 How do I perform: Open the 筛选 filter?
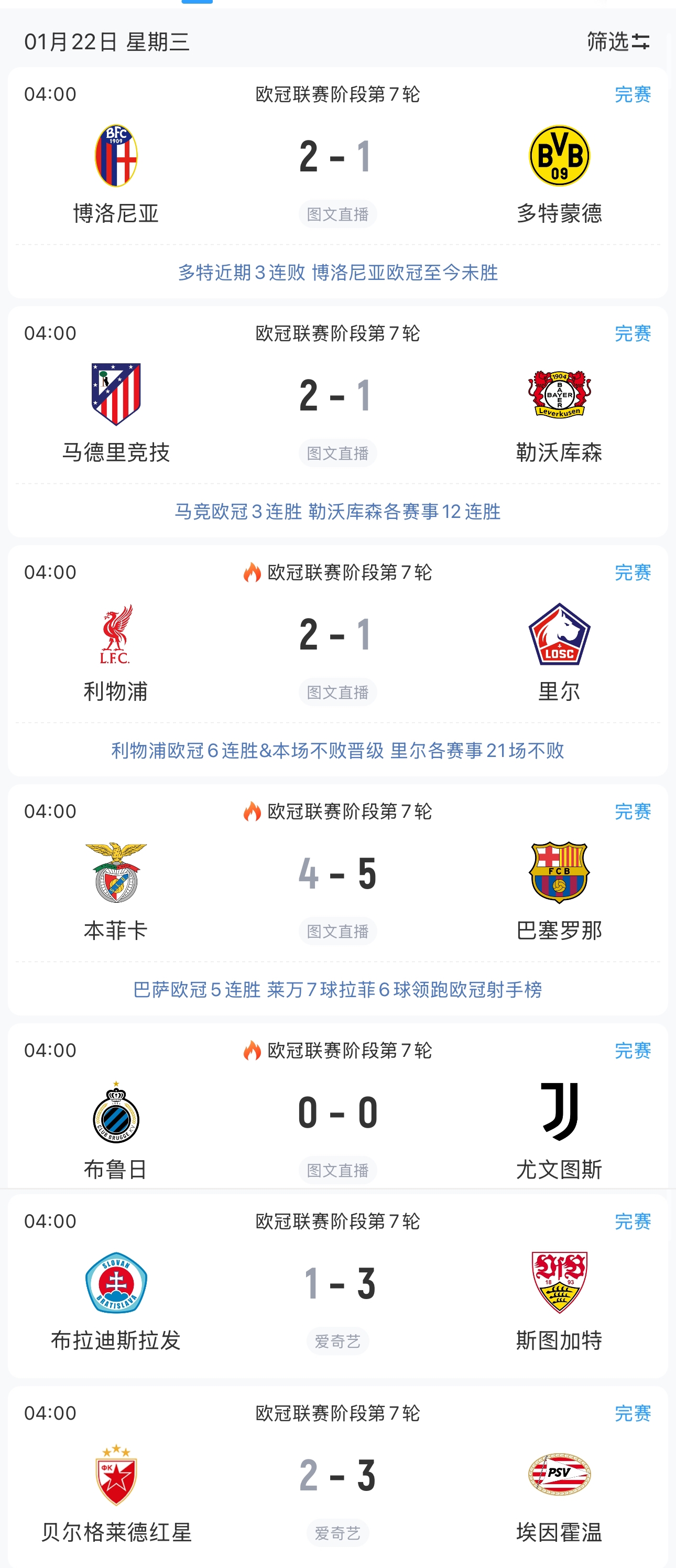618,42
